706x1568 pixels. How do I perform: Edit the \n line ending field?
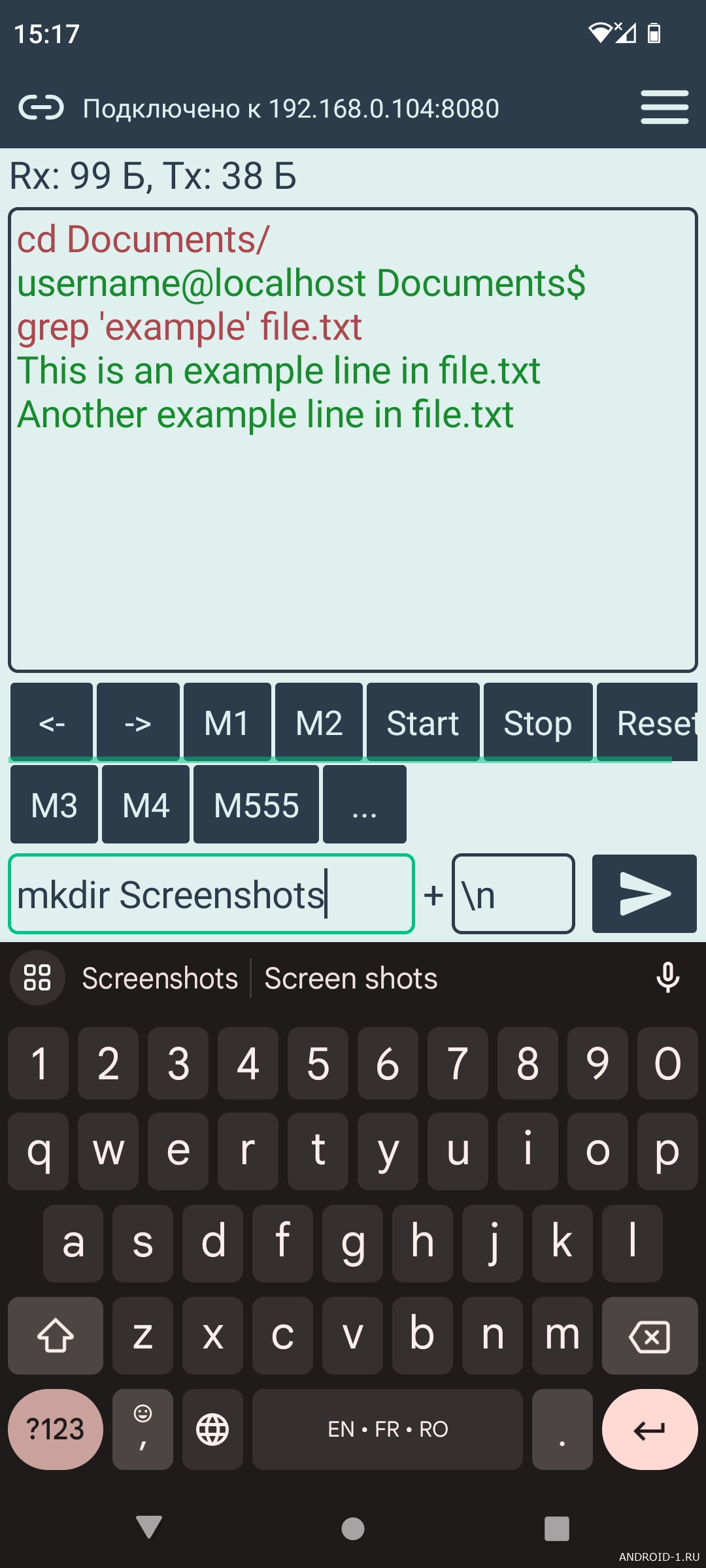tap(513, 894)
